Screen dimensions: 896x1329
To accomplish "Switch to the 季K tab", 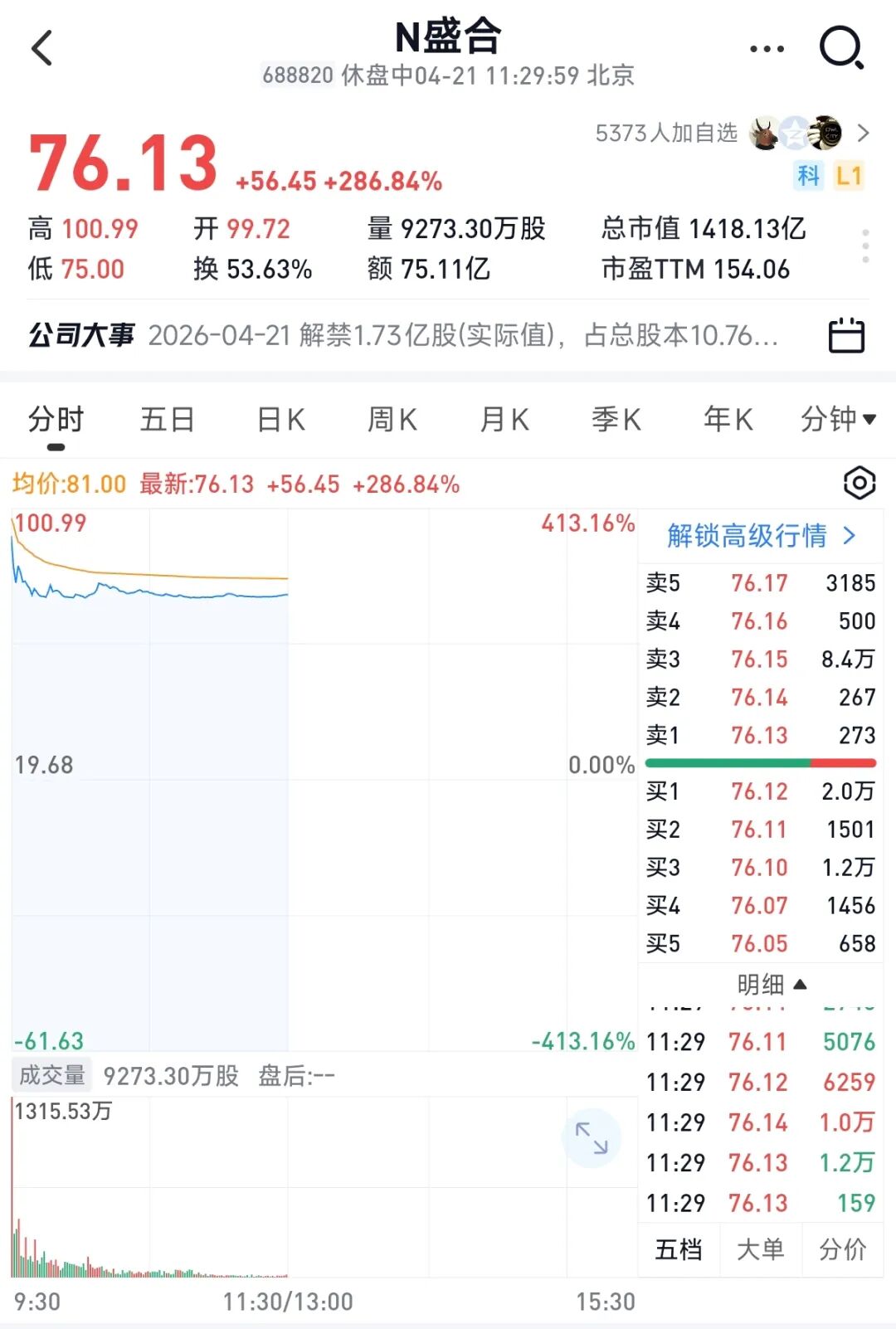I will click(x=616, y=420).
